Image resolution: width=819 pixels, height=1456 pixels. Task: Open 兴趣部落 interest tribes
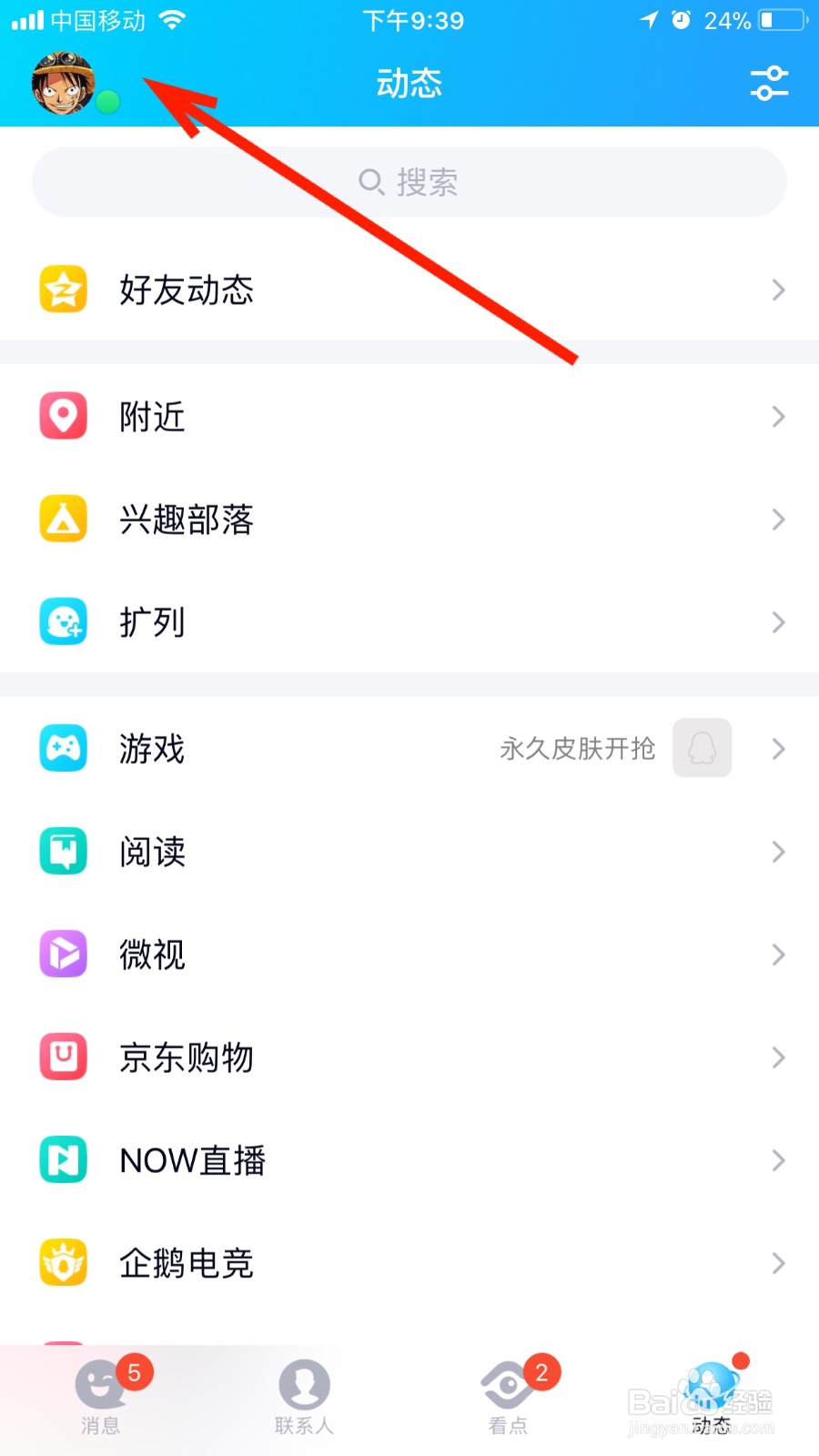point(185,519)
